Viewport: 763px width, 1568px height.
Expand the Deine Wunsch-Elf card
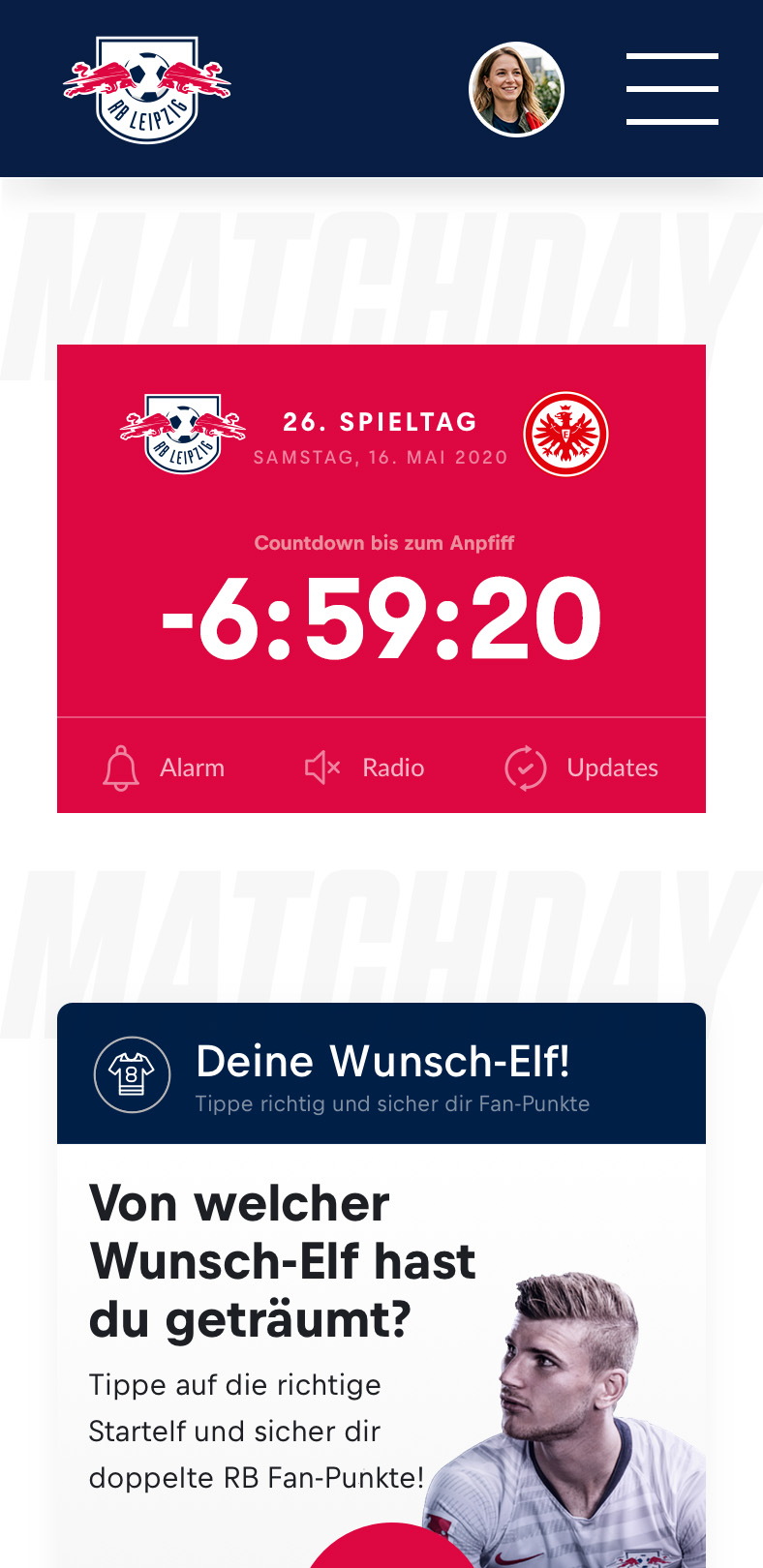[381, 1074]
